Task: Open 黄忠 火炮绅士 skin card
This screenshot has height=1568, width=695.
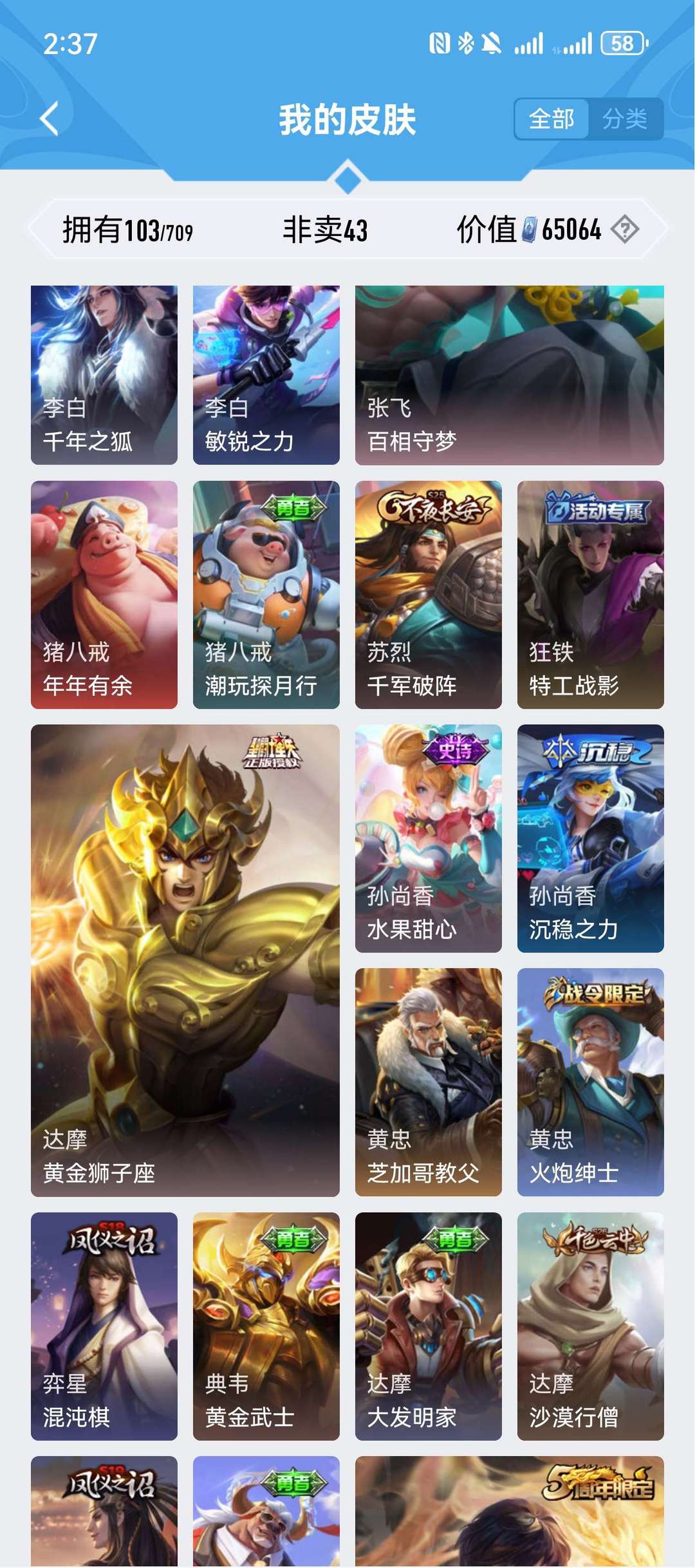Action: coord(591,1082)
